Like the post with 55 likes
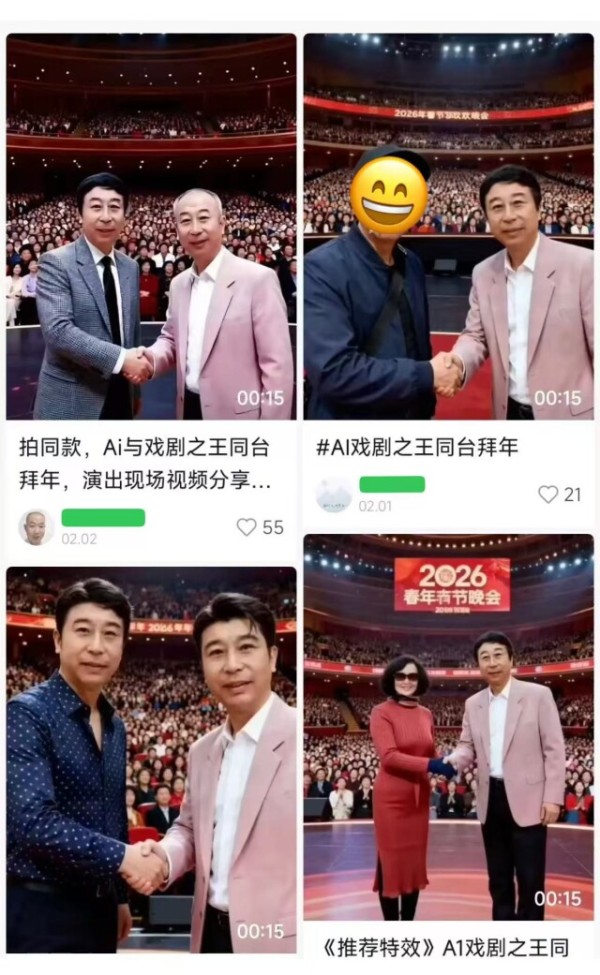600x975 pixels. 247,527
